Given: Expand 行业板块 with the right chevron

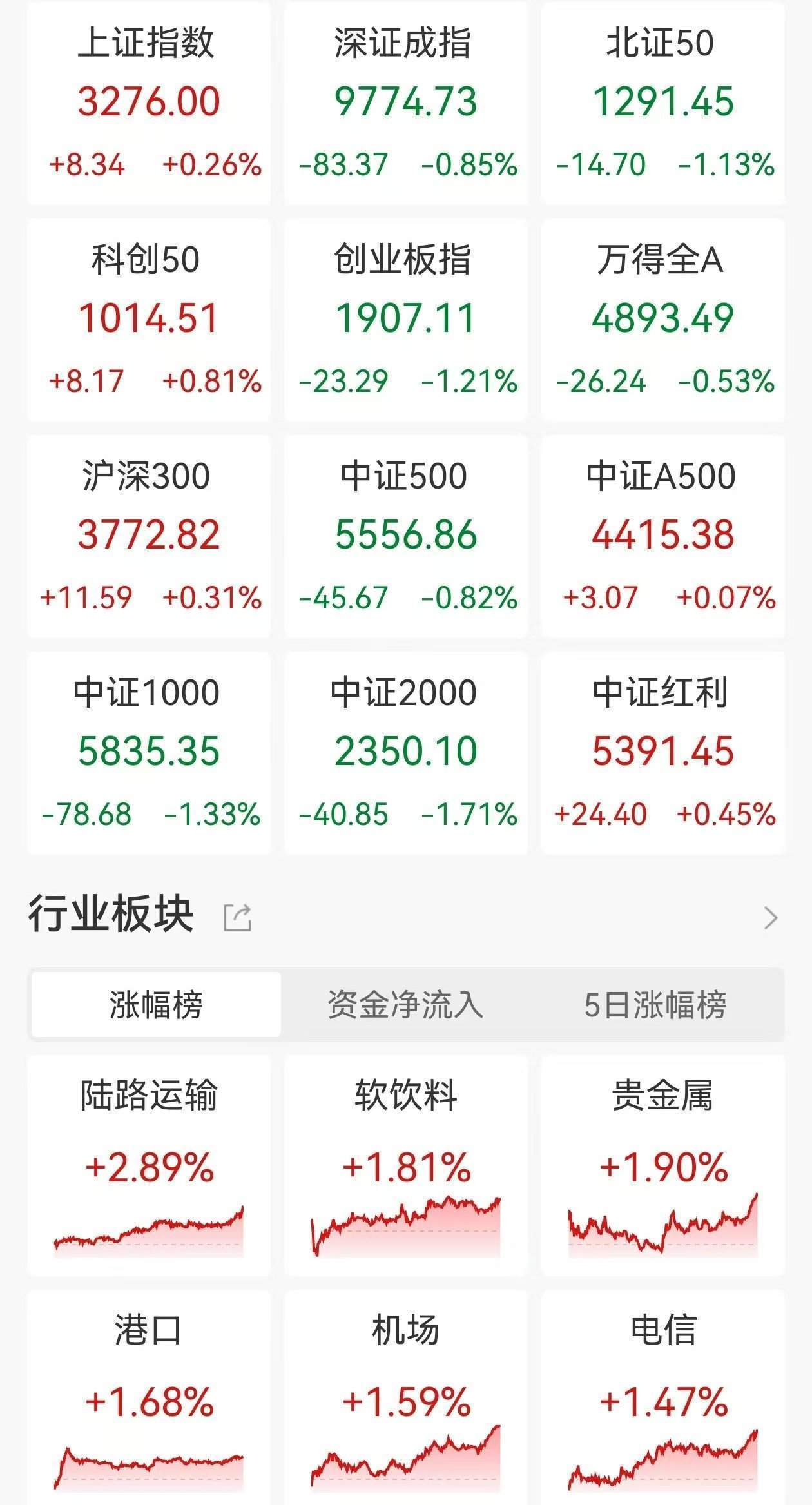Looking at the screenshot, I should click(x=770, y=917).
